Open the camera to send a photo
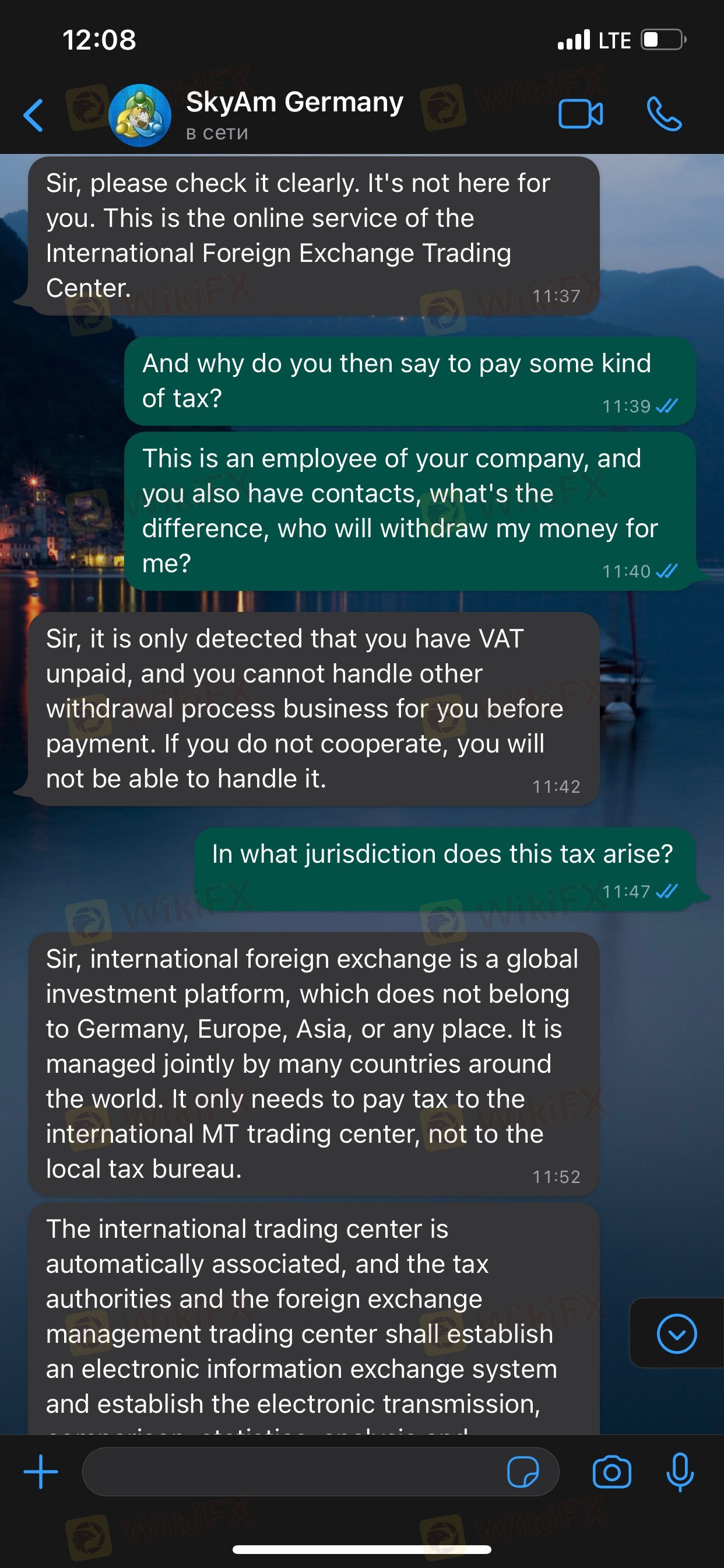Image resolution: width=724 pixels, height=1568 pixels. point(611,1472)
